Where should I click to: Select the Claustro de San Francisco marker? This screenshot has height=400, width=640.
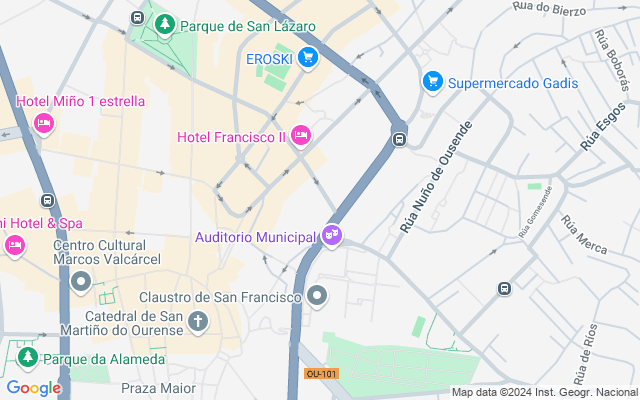(318, 295)
